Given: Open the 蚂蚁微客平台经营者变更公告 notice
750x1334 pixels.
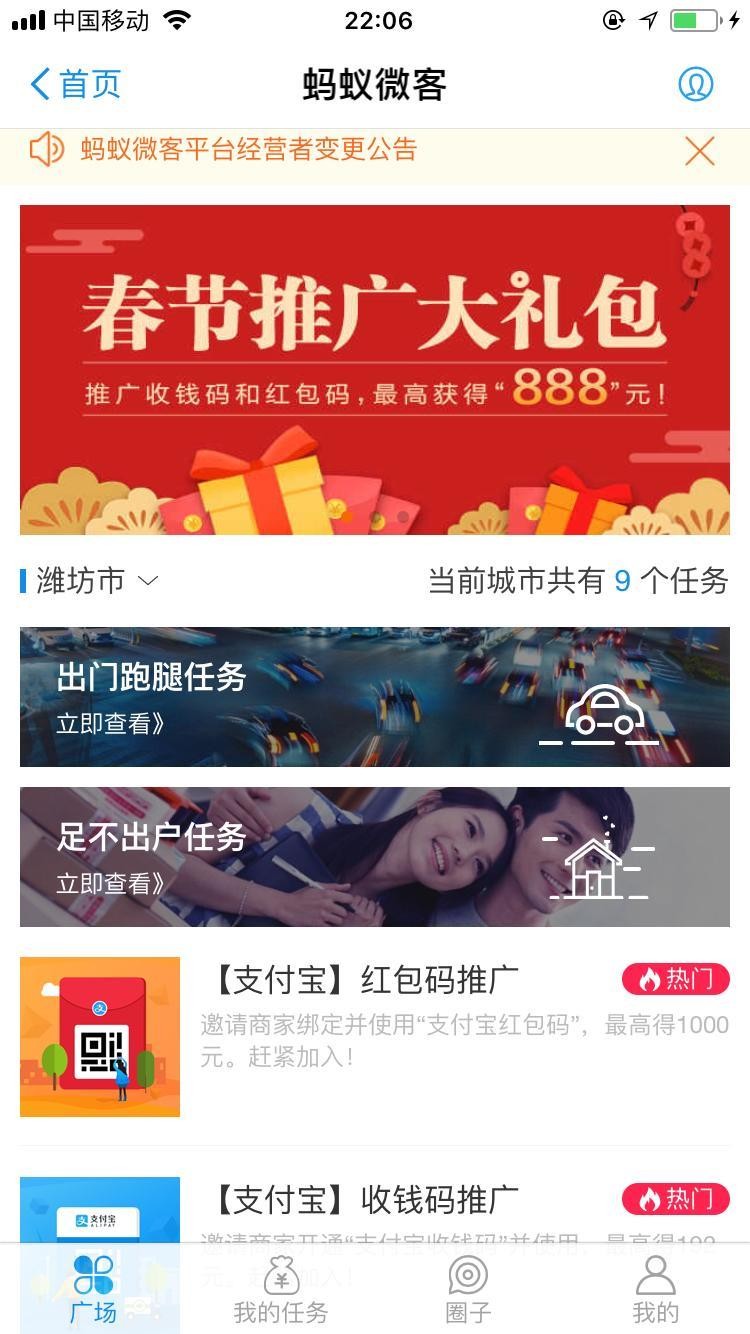Looking at the screenshot, I should coord(248,150).
